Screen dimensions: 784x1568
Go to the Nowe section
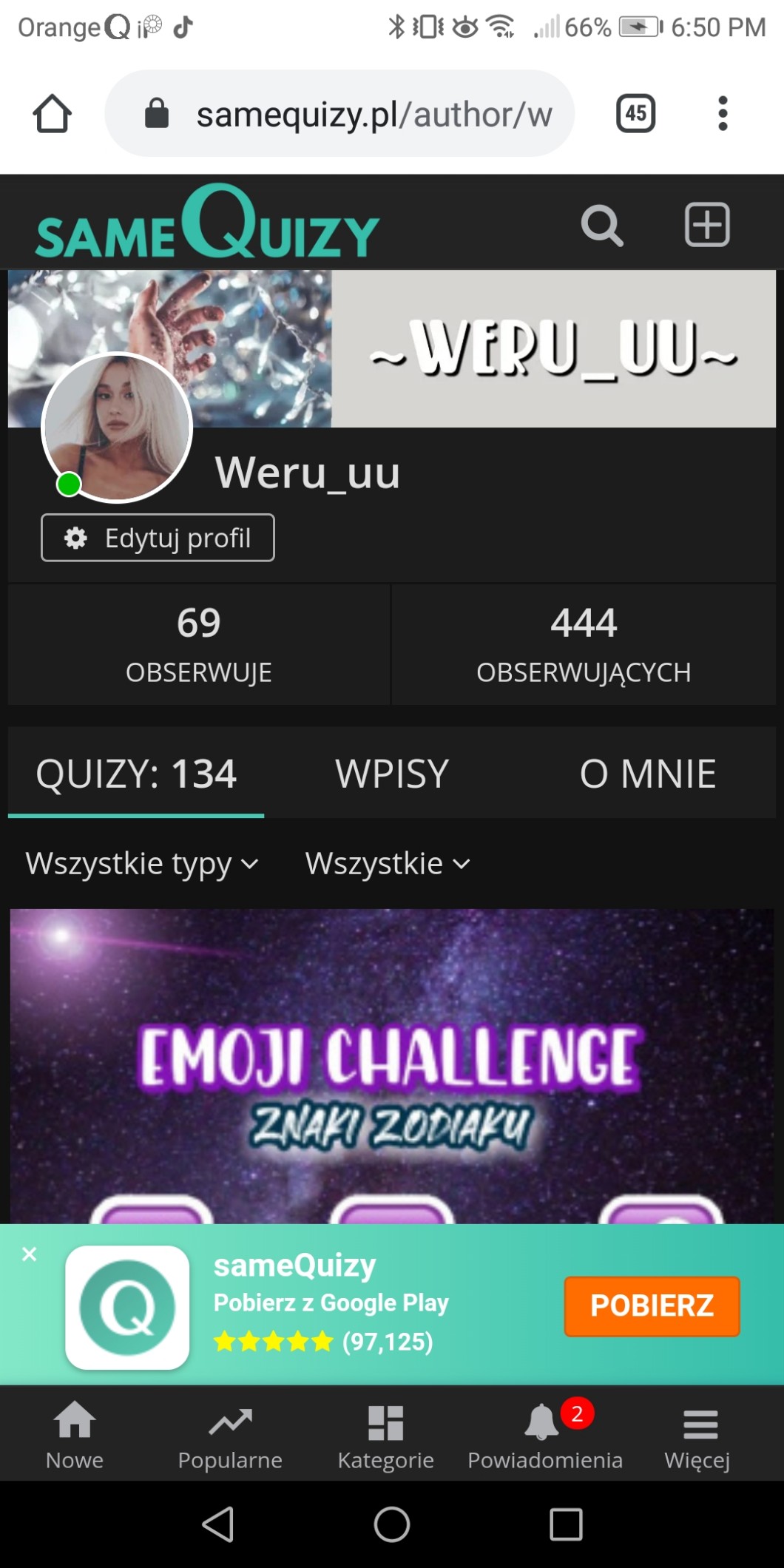click(75, 1435)
